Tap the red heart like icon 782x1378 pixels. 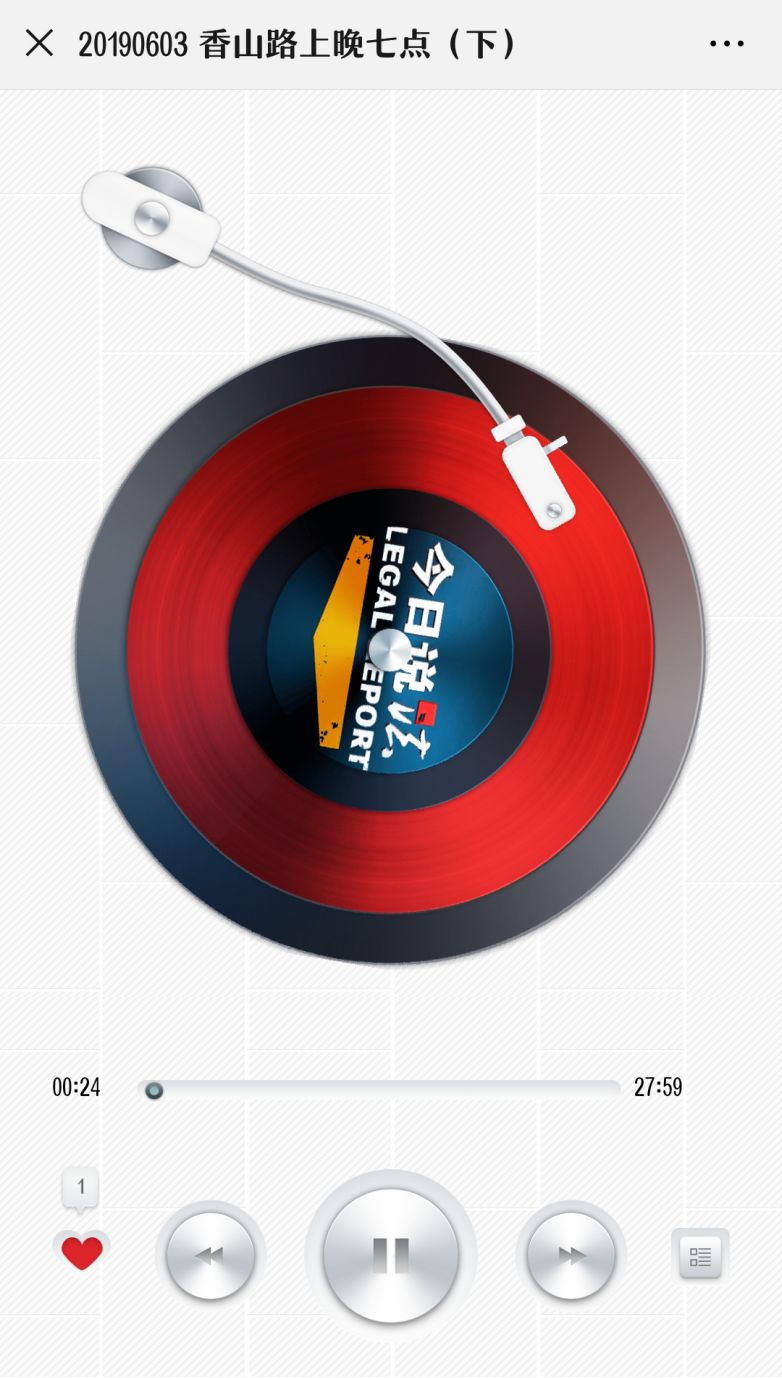pyautogui.click(x=82, y=1253)
